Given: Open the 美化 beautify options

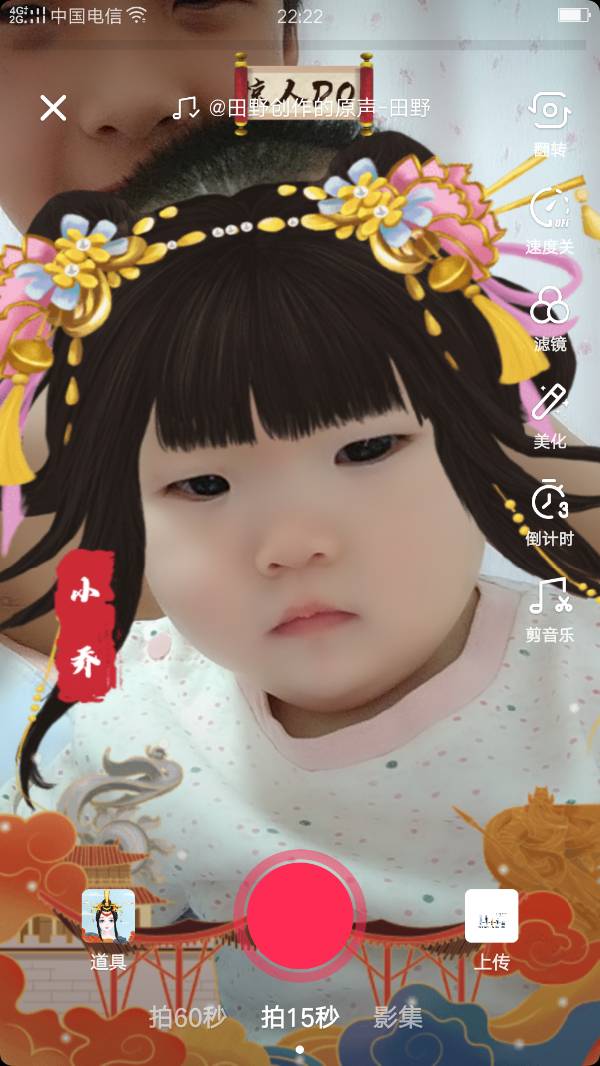Looking at the screenshot, I should click(x=549, y=413).
